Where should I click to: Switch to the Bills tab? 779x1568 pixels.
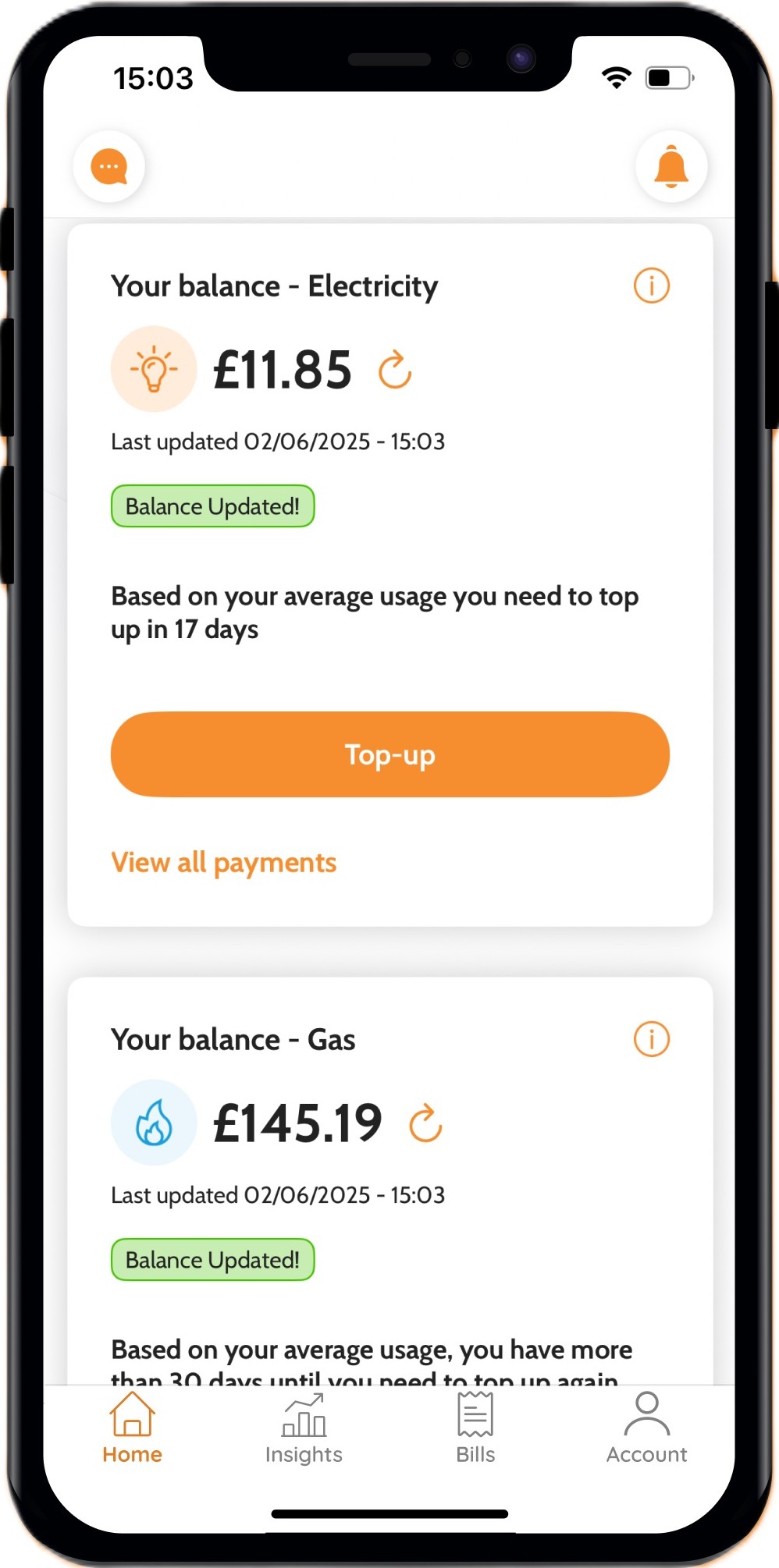tap(475, 1428)
